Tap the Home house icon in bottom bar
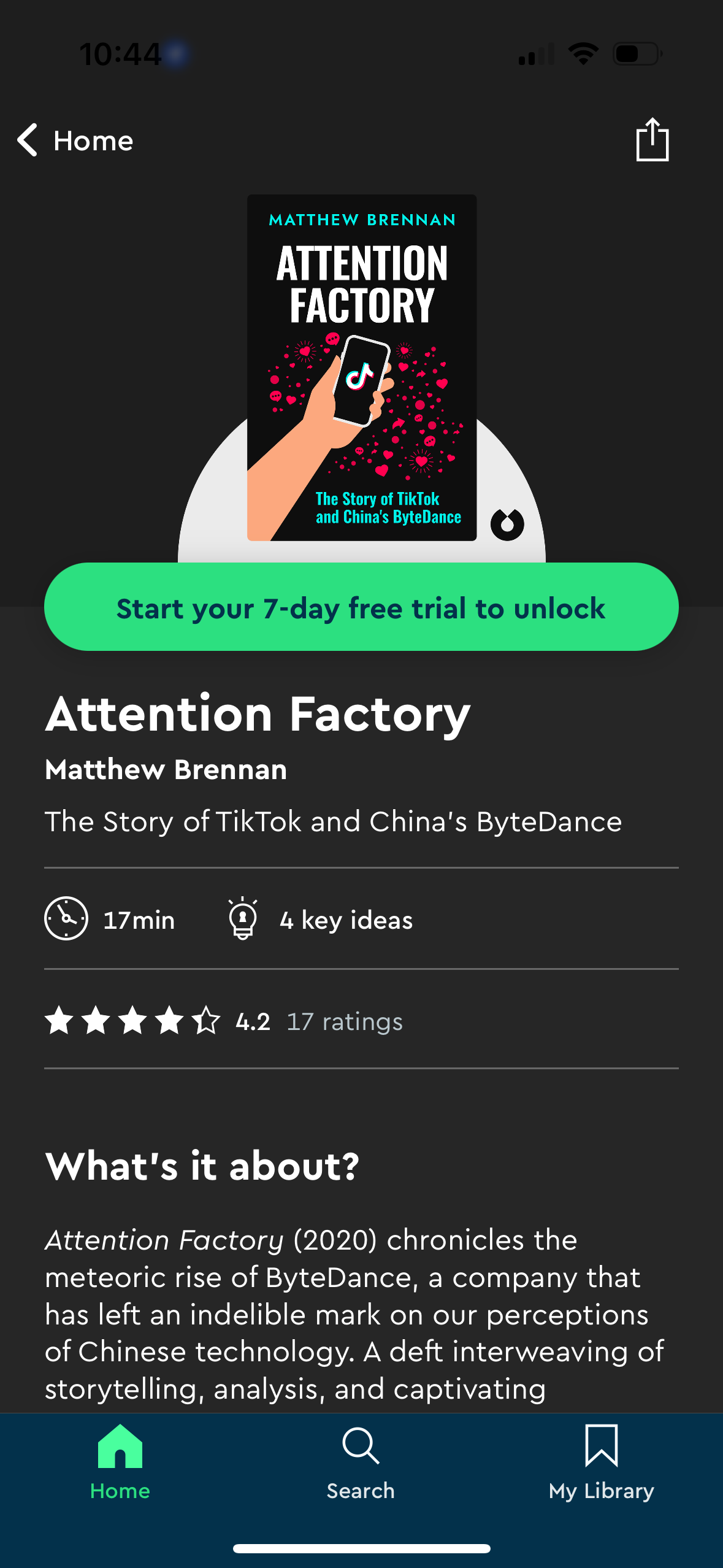Viewport: 723px width, 1568px height. tap(120, 1448)
